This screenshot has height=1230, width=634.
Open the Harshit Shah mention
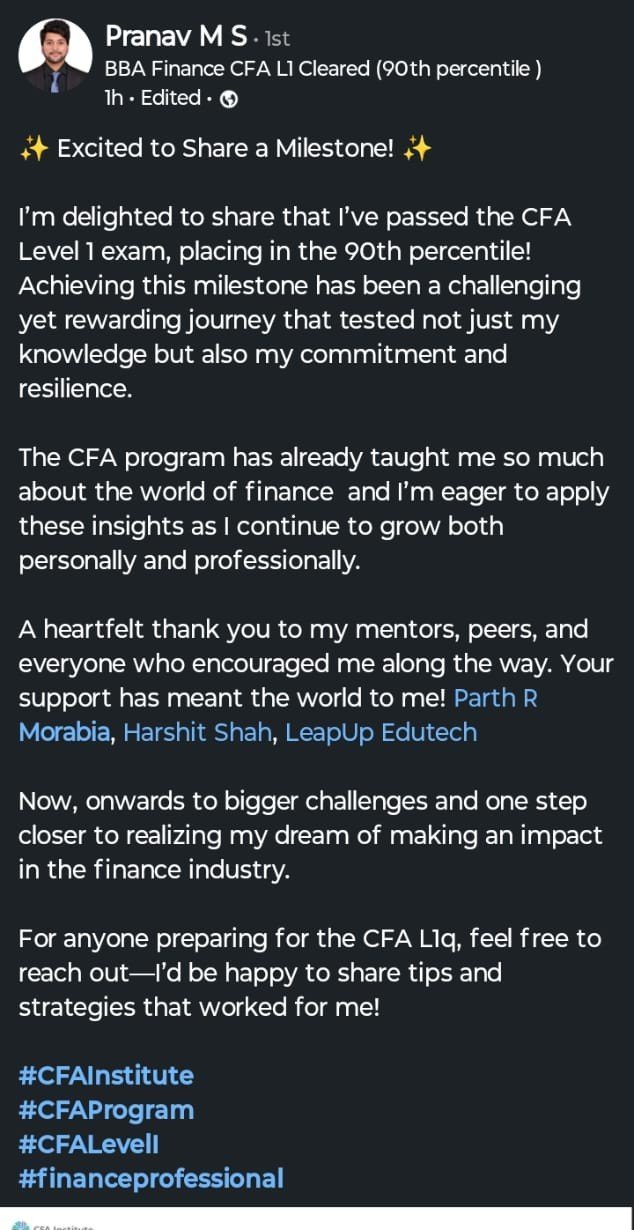[x=197, y=733]
